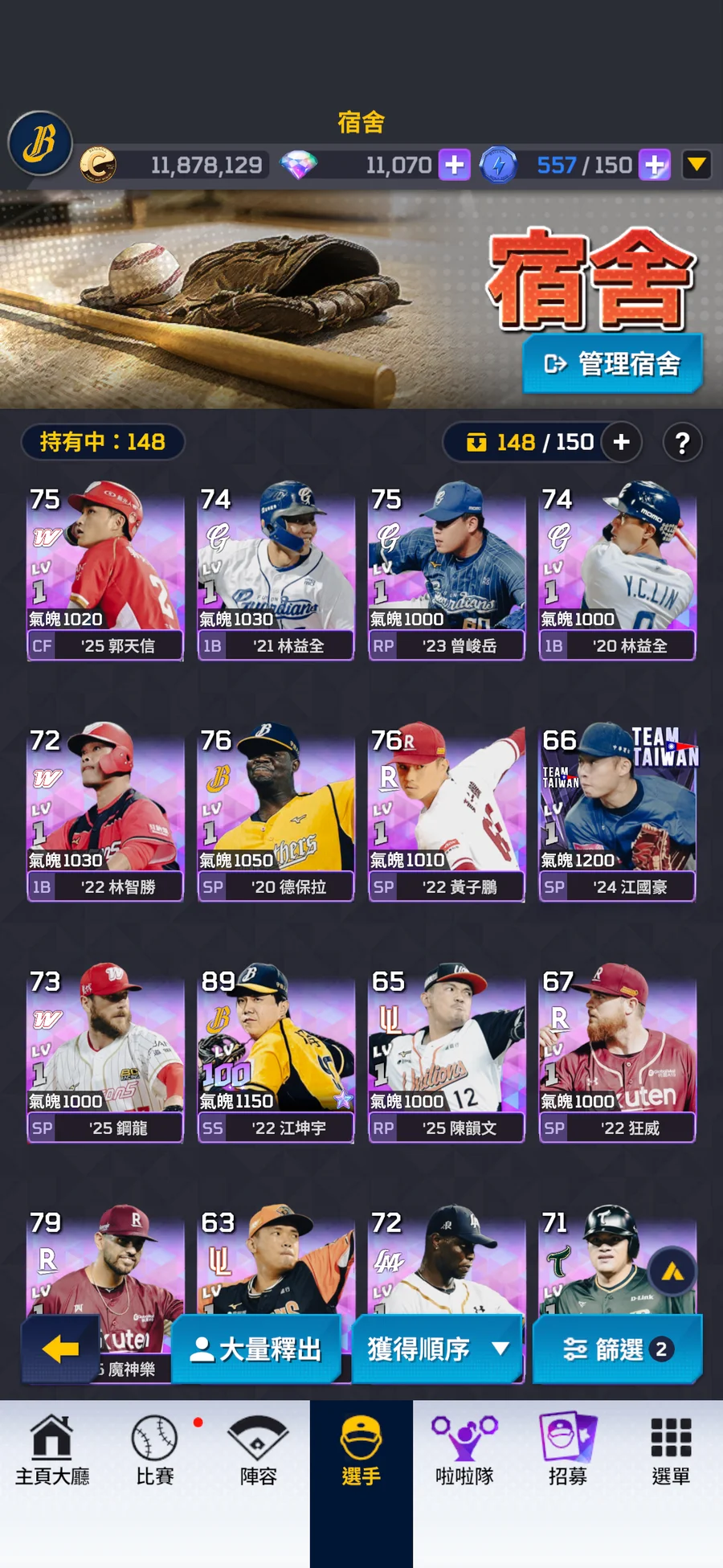The width and height of the screenshot is (723, 1568).
Task: Add more diamonds with the plus button
Action: (454, 165)
